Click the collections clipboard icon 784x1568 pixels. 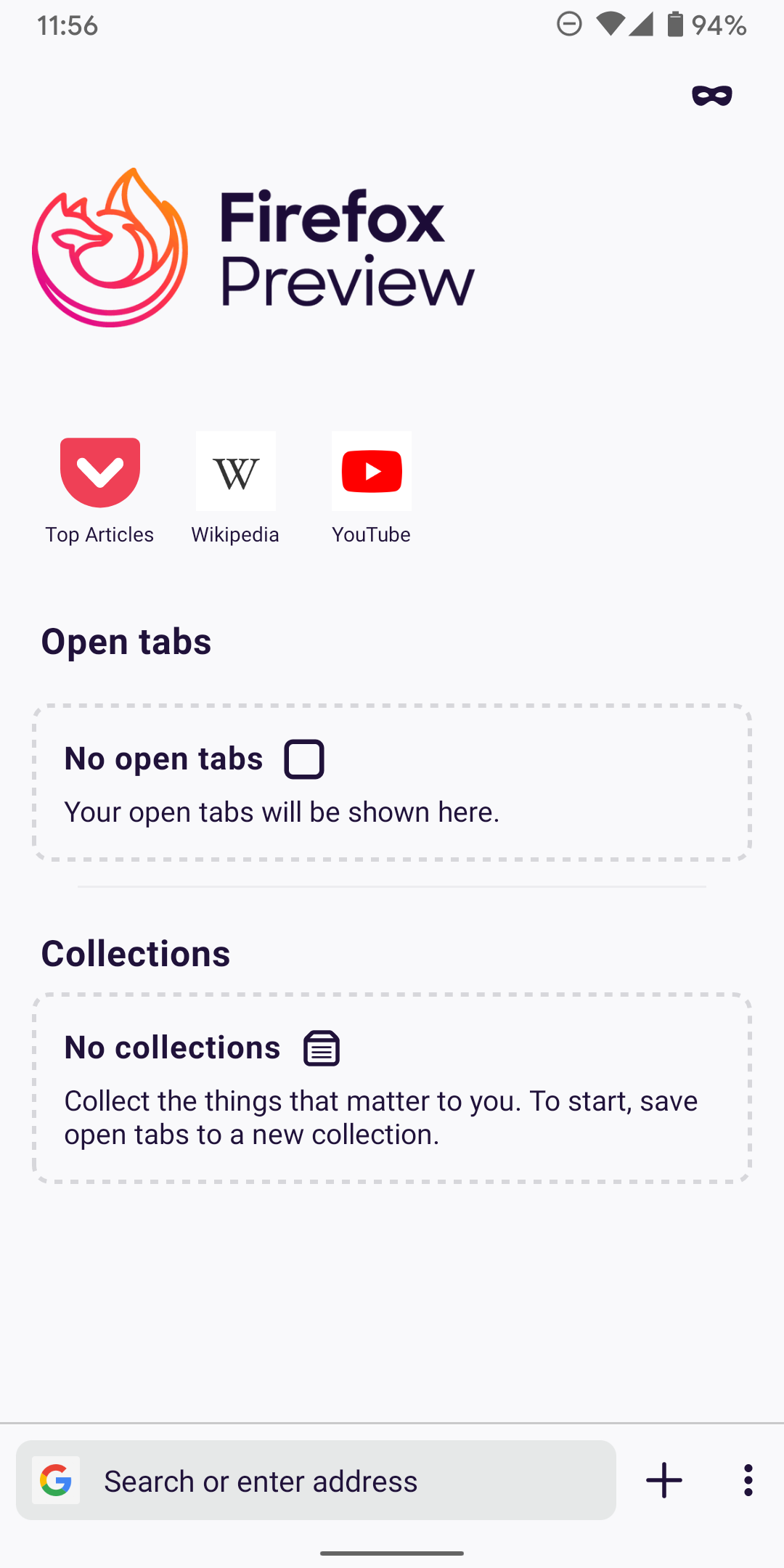(x=322, y=1047)
